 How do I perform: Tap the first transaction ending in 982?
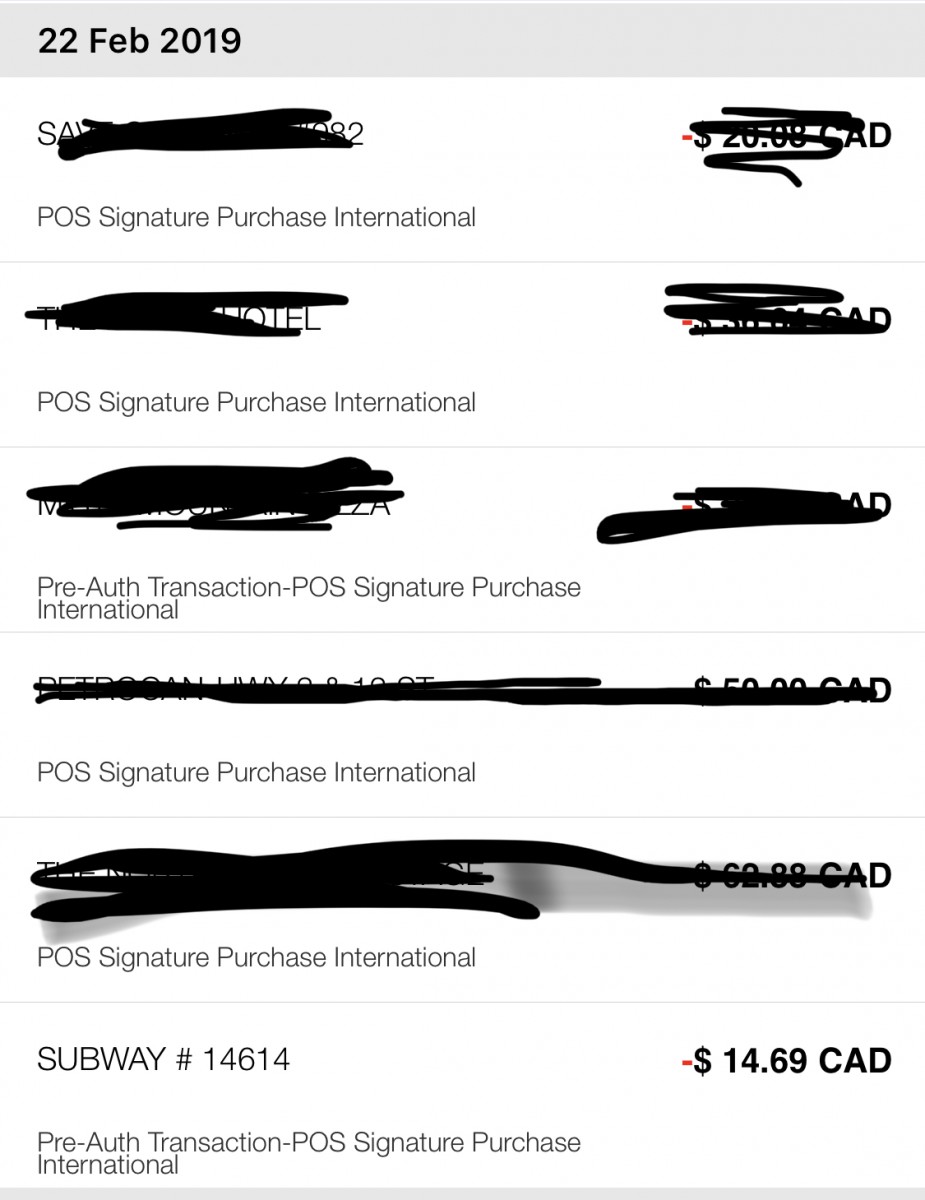coord(462,170)
